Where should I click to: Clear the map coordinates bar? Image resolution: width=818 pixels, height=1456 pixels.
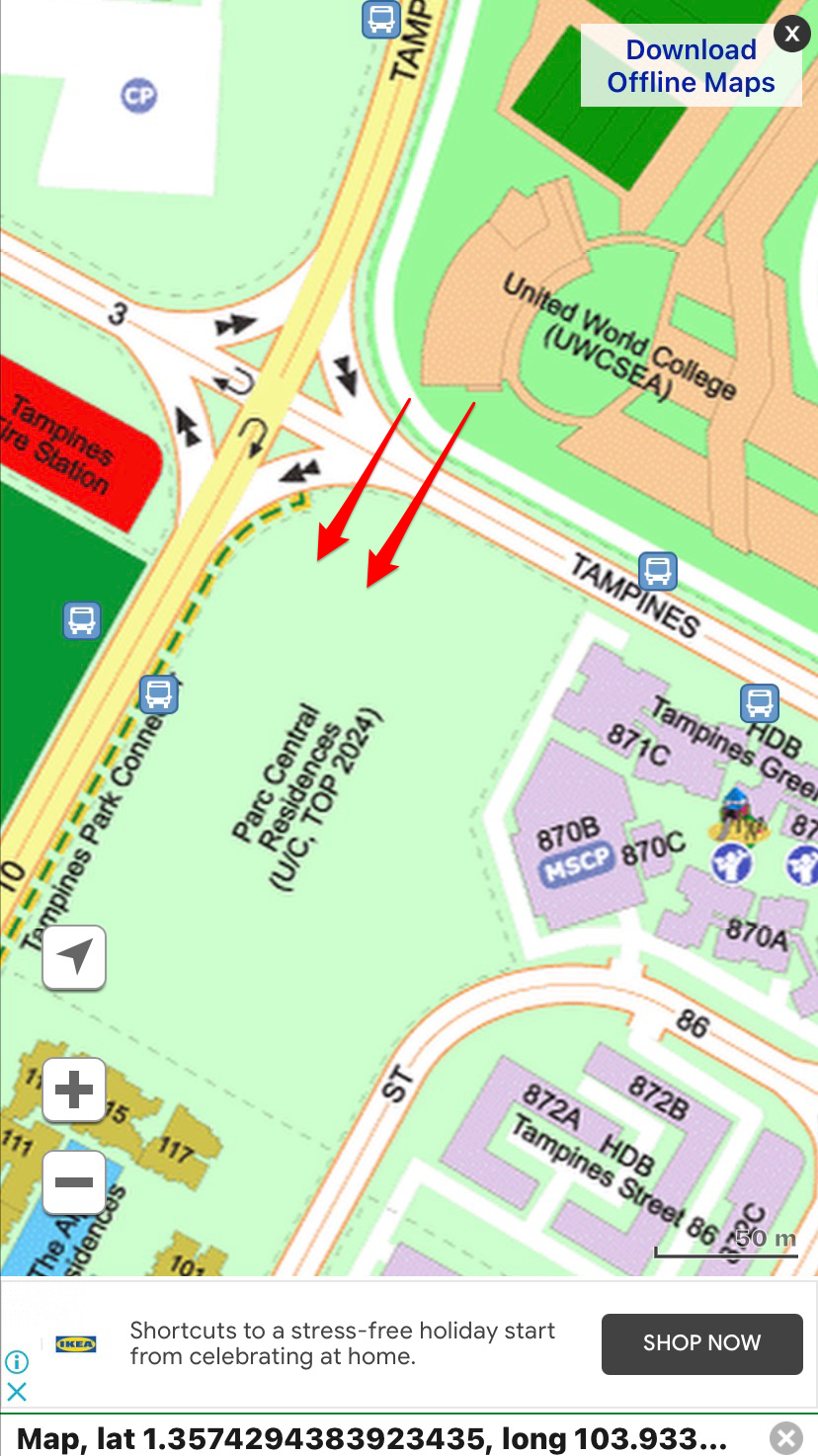pyautogui.click(x=785, y=1437)
